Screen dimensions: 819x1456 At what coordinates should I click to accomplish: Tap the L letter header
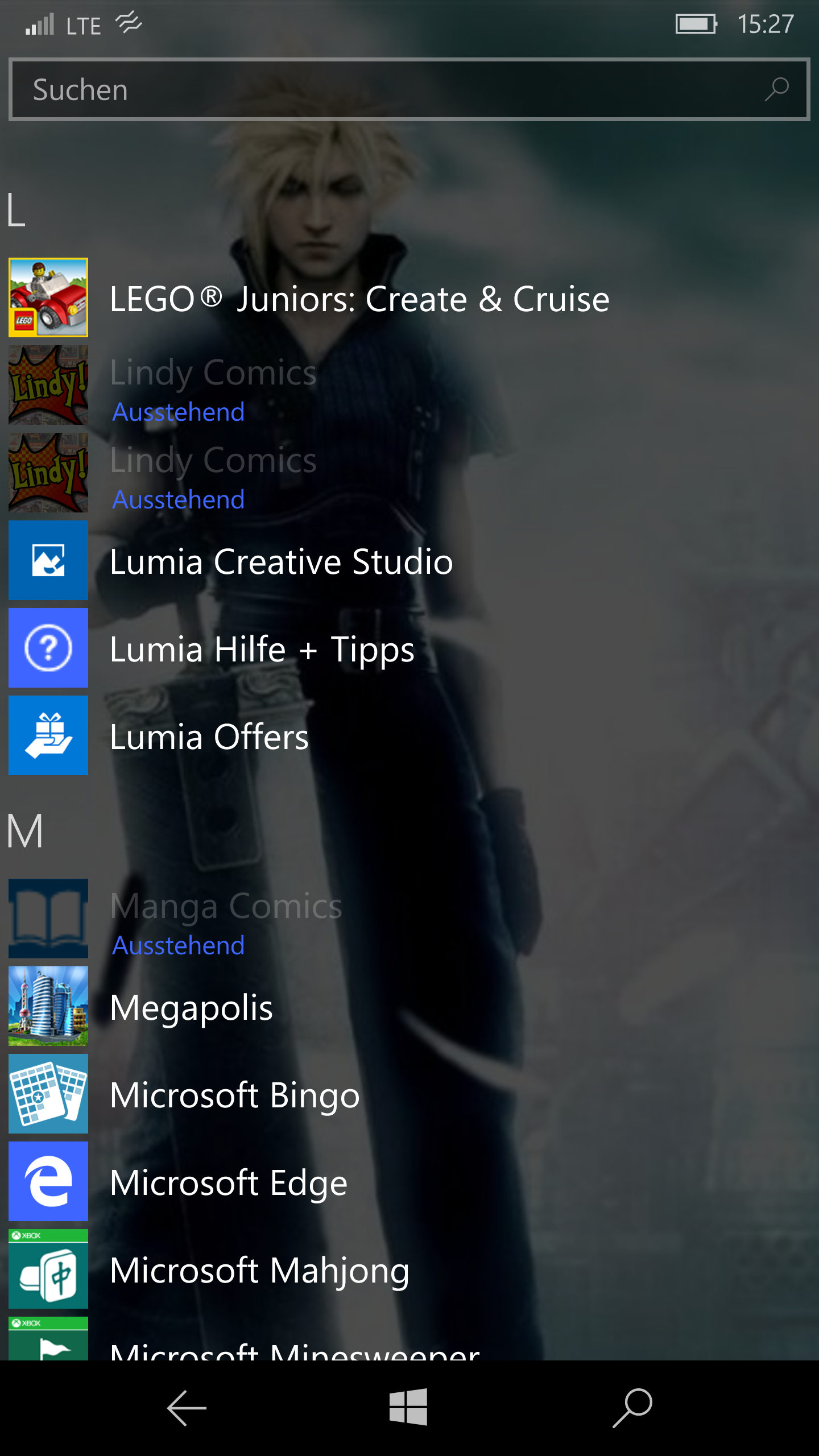coord(16,210)
